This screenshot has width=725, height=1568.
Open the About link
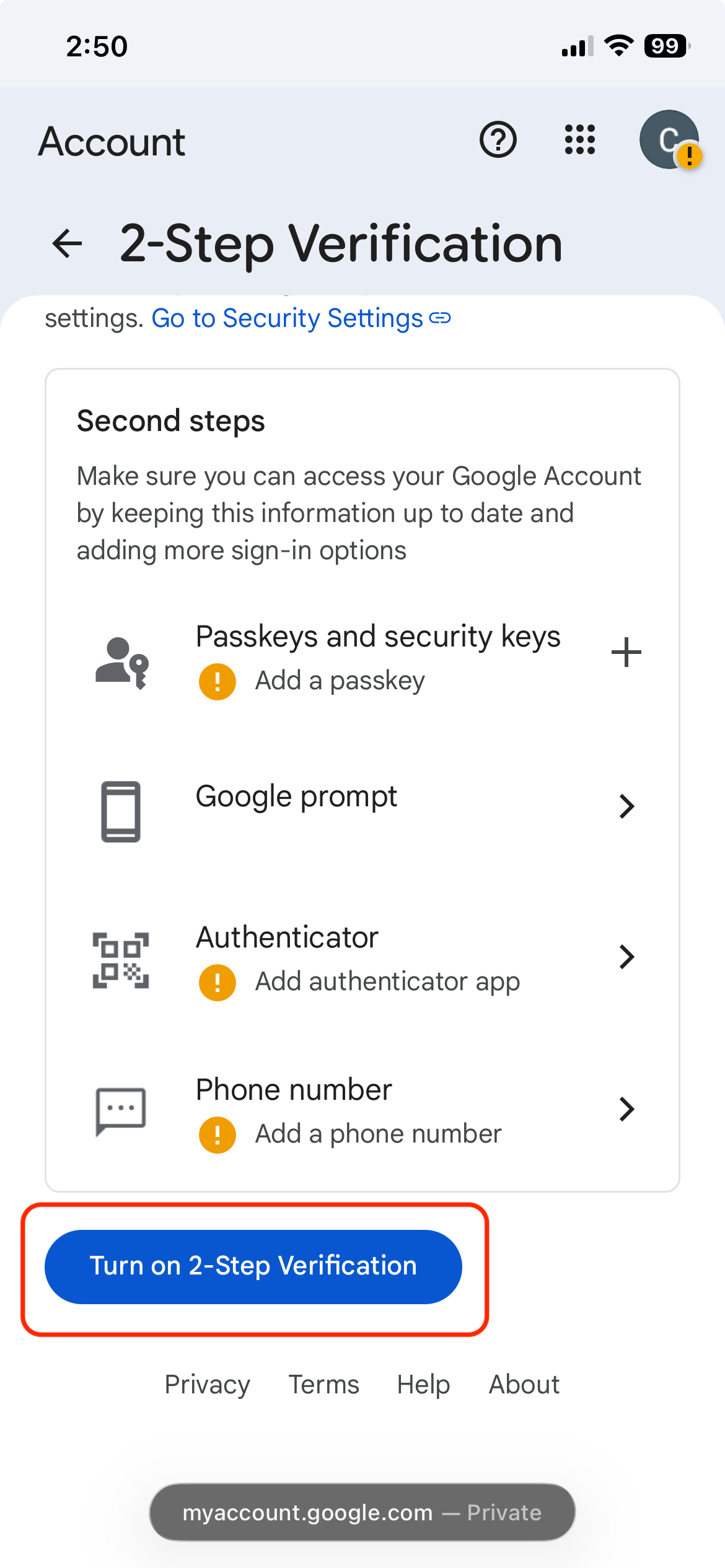524,1384
